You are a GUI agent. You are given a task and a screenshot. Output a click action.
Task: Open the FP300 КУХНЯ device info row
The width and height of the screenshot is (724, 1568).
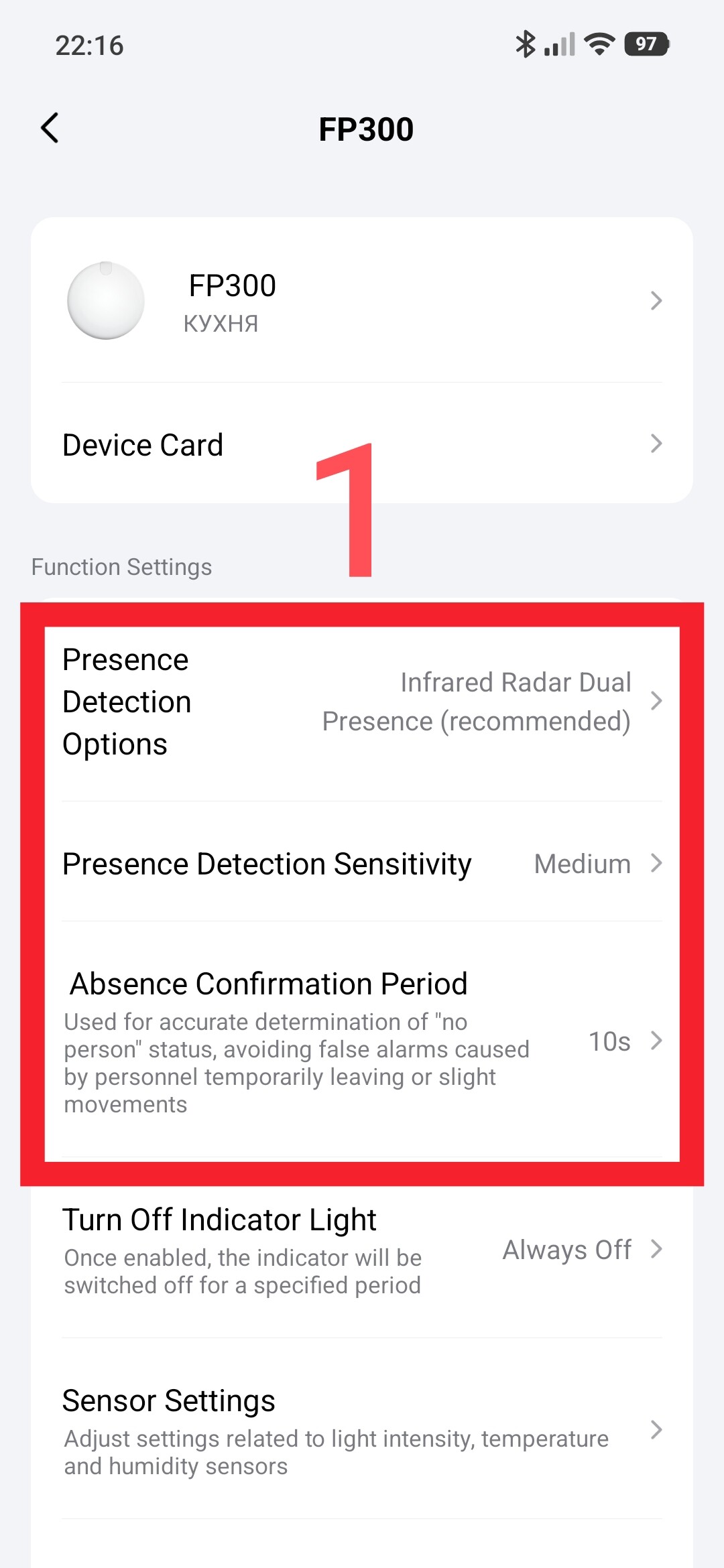[x=362, y=301]
